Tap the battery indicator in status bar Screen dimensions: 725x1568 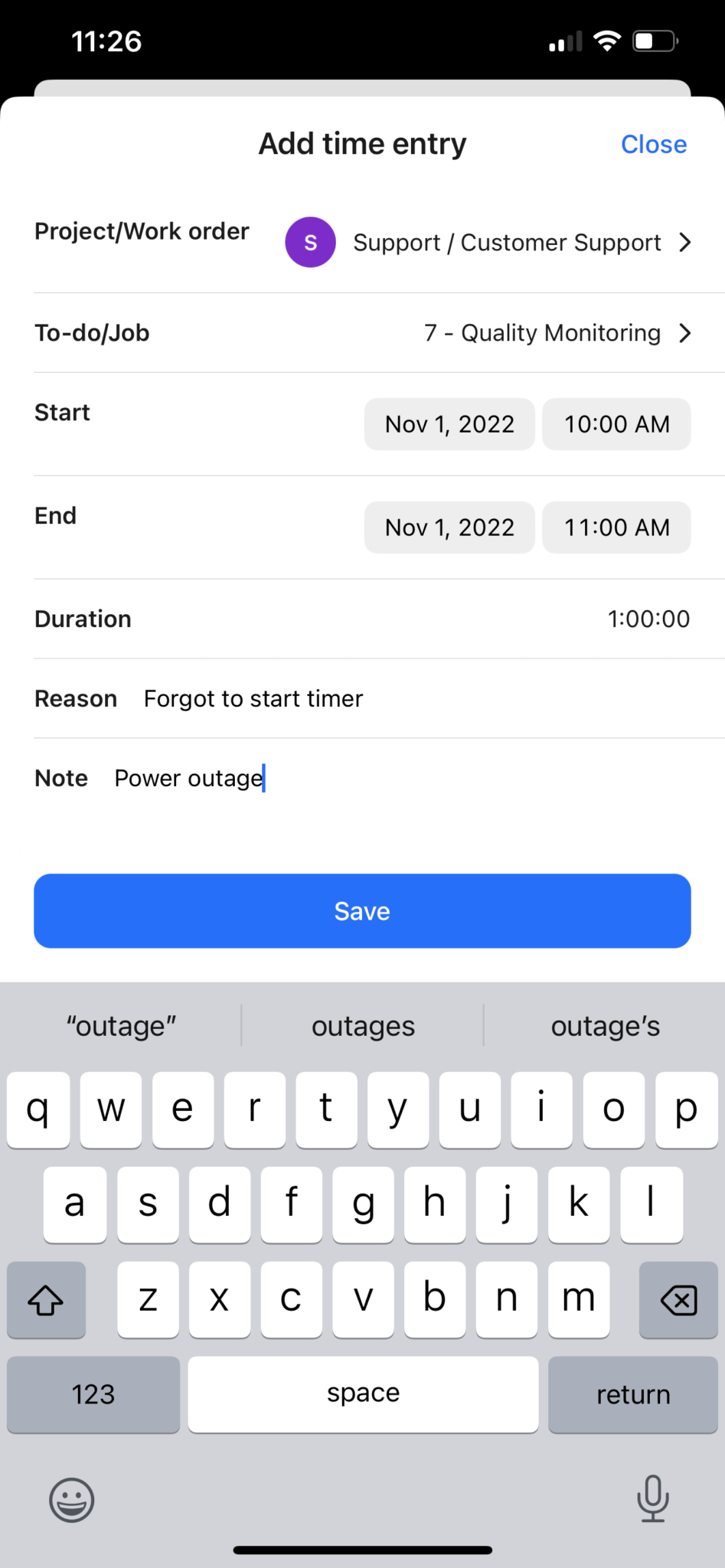655,42
